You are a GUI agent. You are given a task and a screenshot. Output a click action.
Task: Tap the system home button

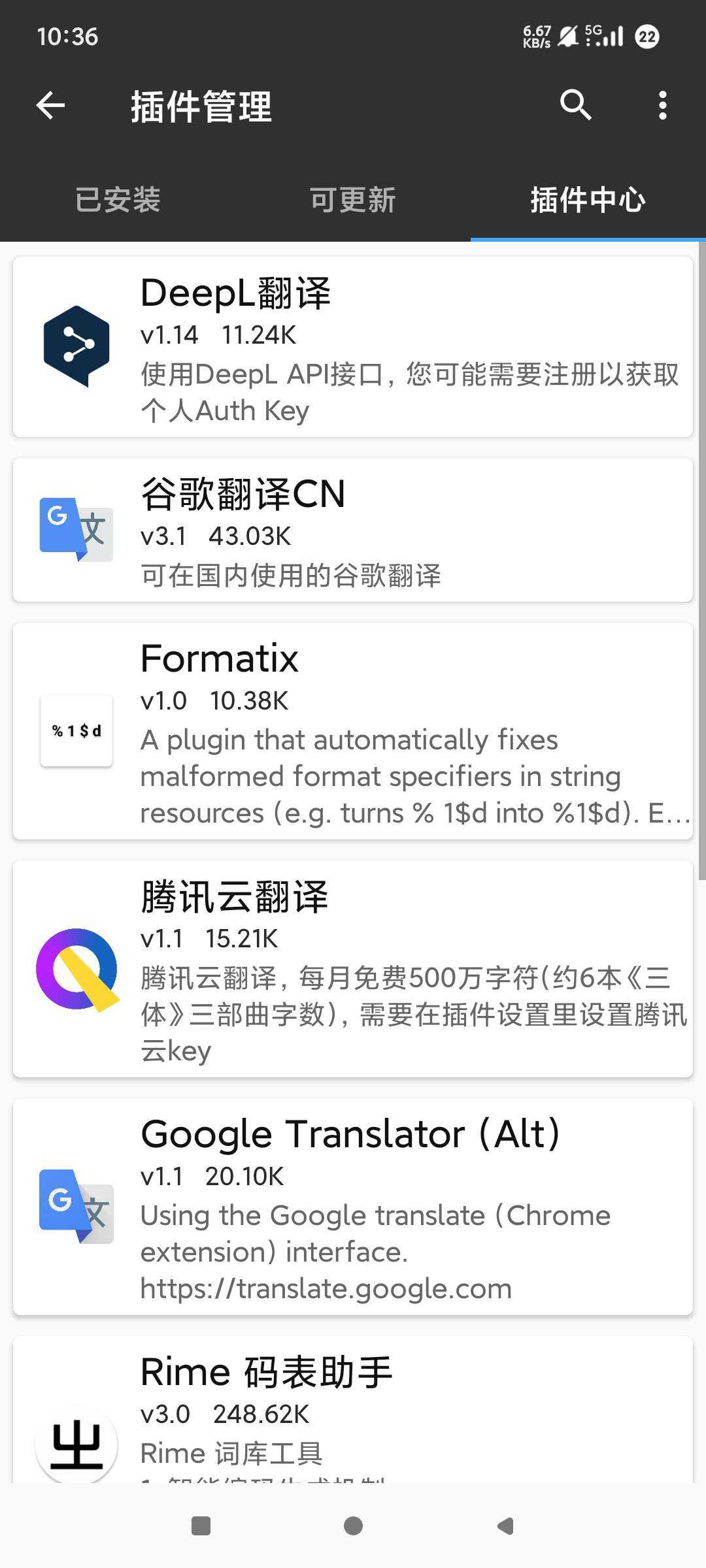[353, 1526]
